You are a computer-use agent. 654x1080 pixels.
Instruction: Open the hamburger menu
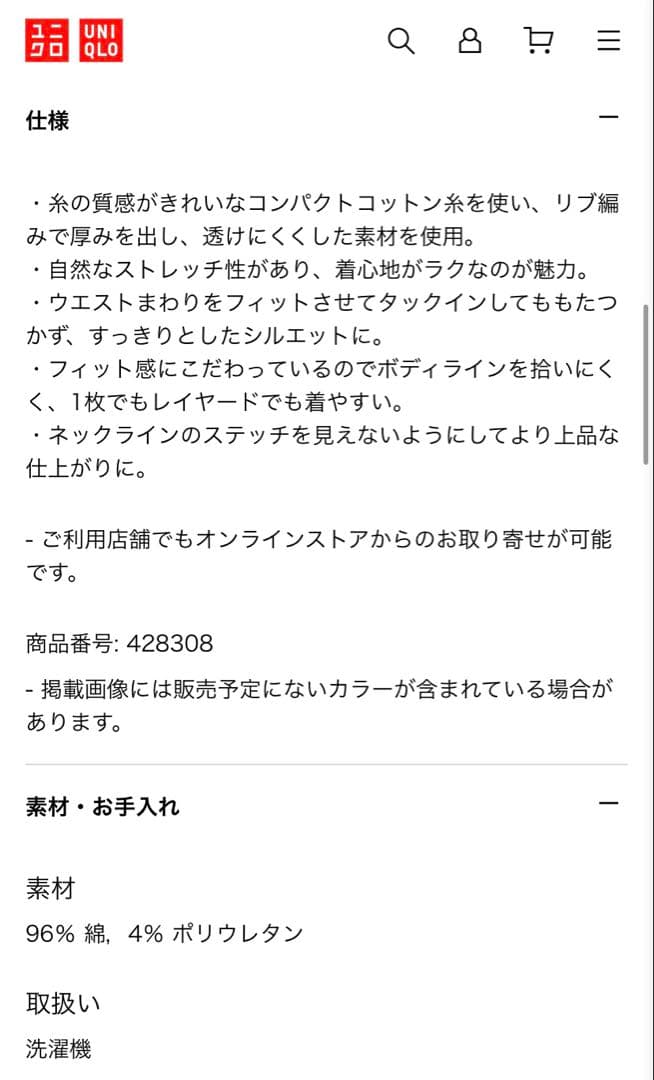[x=609, y=41]
